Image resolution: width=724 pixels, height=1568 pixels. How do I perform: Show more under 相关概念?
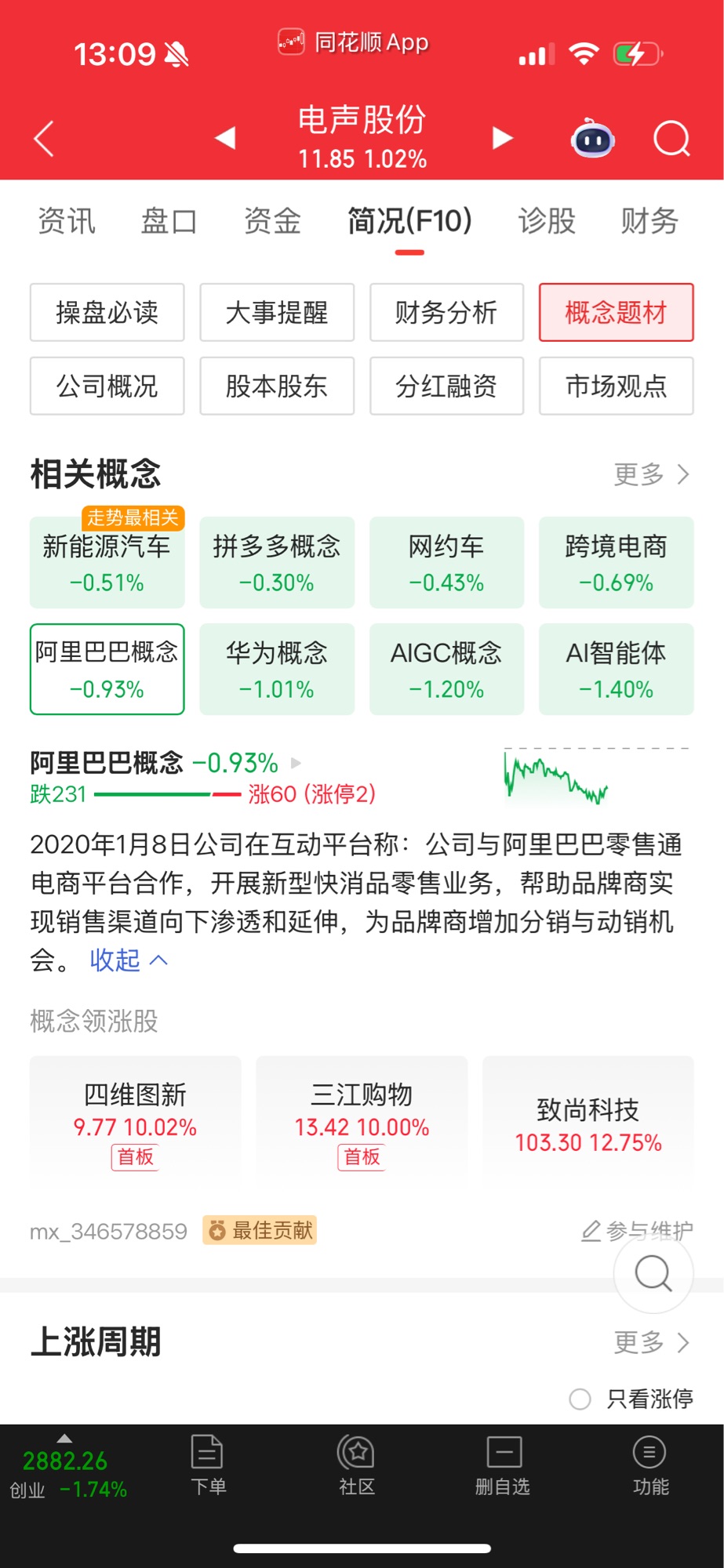(651, 474)
